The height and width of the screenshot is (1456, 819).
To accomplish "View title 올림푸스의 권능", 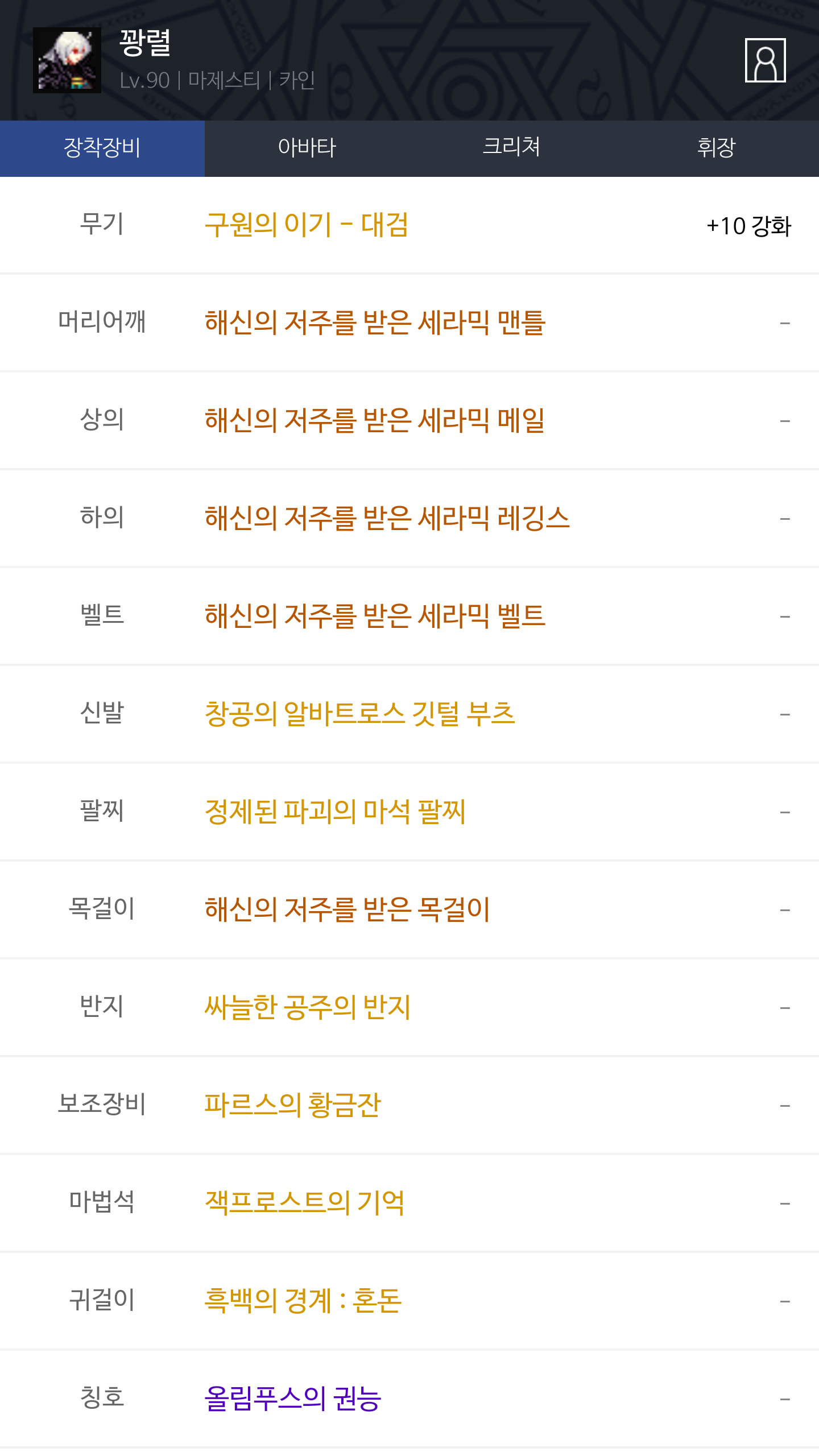I will click(x=292, y=1399).
